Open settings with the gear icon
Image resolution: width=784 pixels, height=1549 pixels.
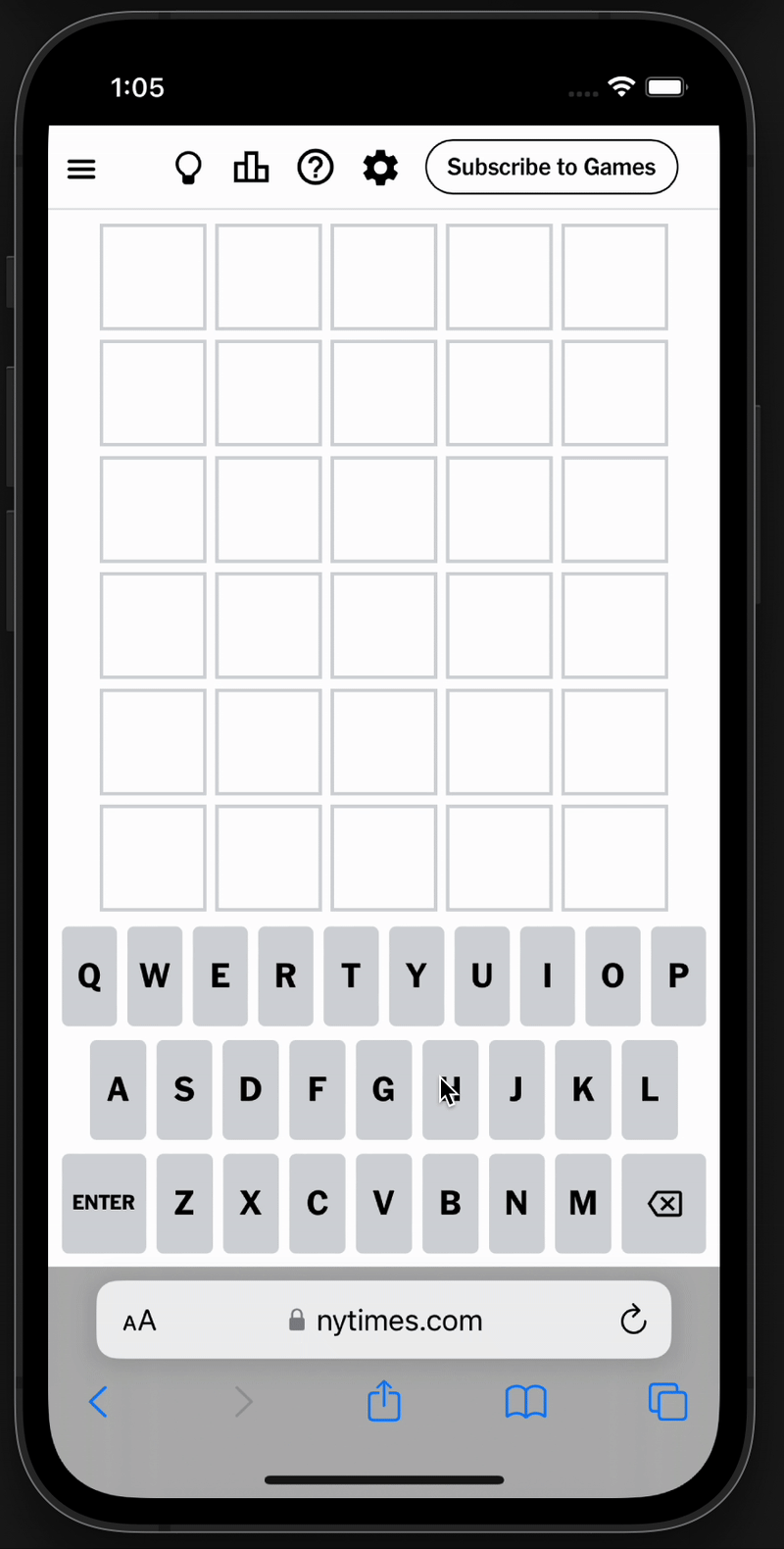(x=380, y=168)
